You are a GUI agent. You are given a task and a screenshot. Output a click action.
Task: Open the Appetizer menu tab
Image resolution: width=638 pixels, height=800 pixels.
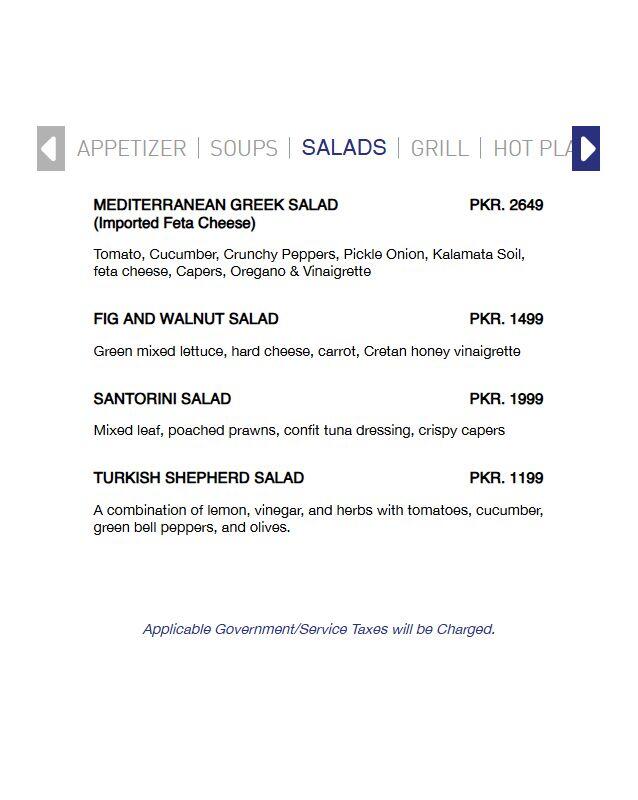tap(132, 148)
